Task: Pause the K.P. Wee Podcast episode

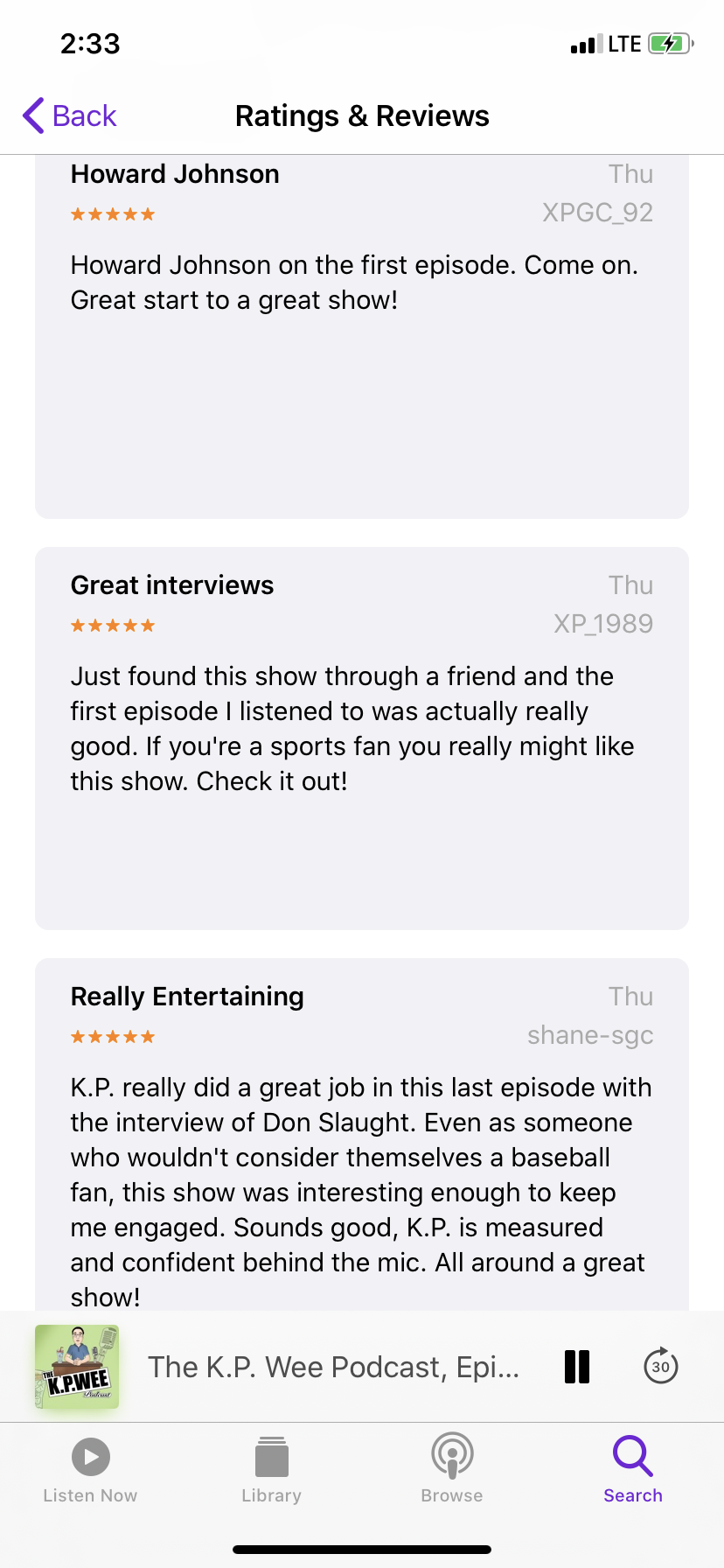Action: point(577,1367)
